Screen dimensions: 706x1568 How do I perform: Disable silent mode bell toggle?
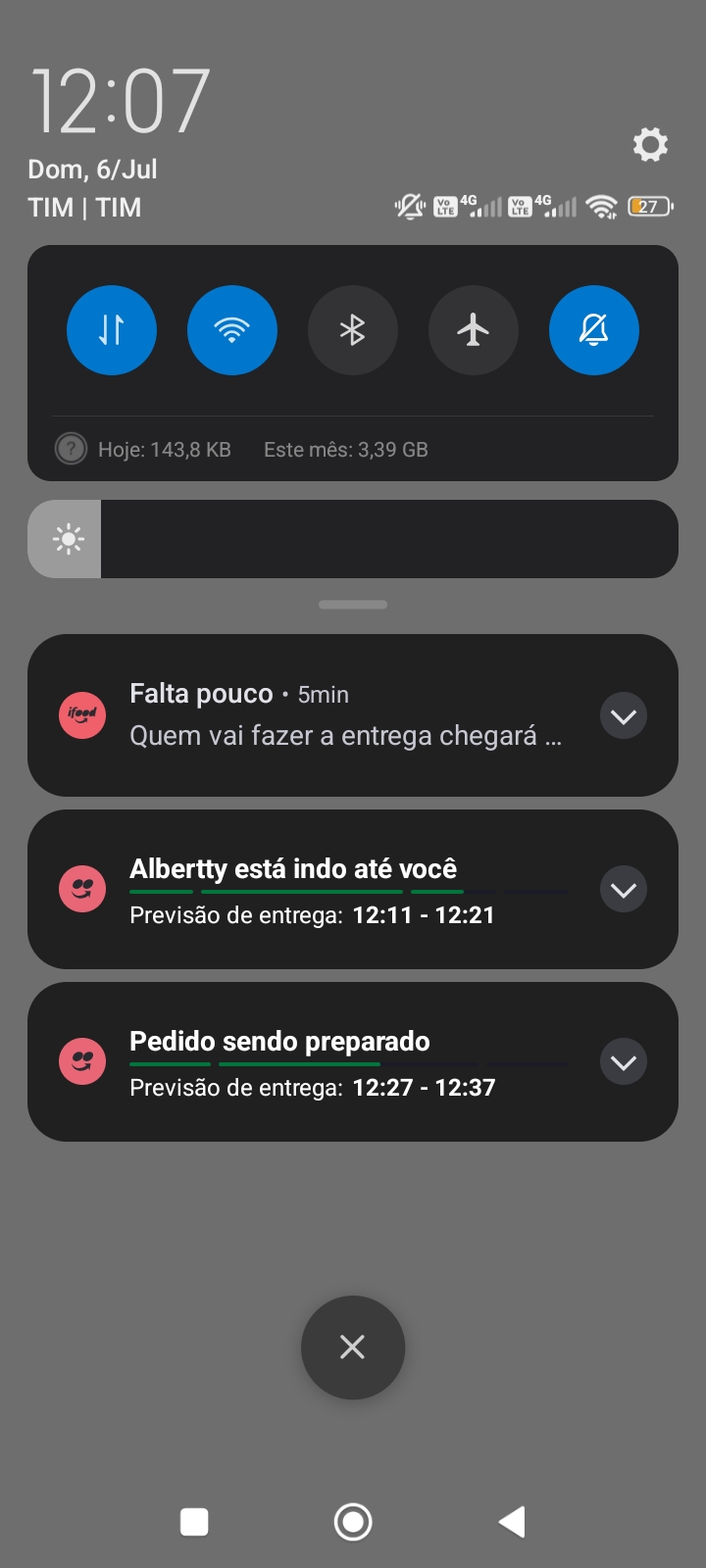pos(594,330)
